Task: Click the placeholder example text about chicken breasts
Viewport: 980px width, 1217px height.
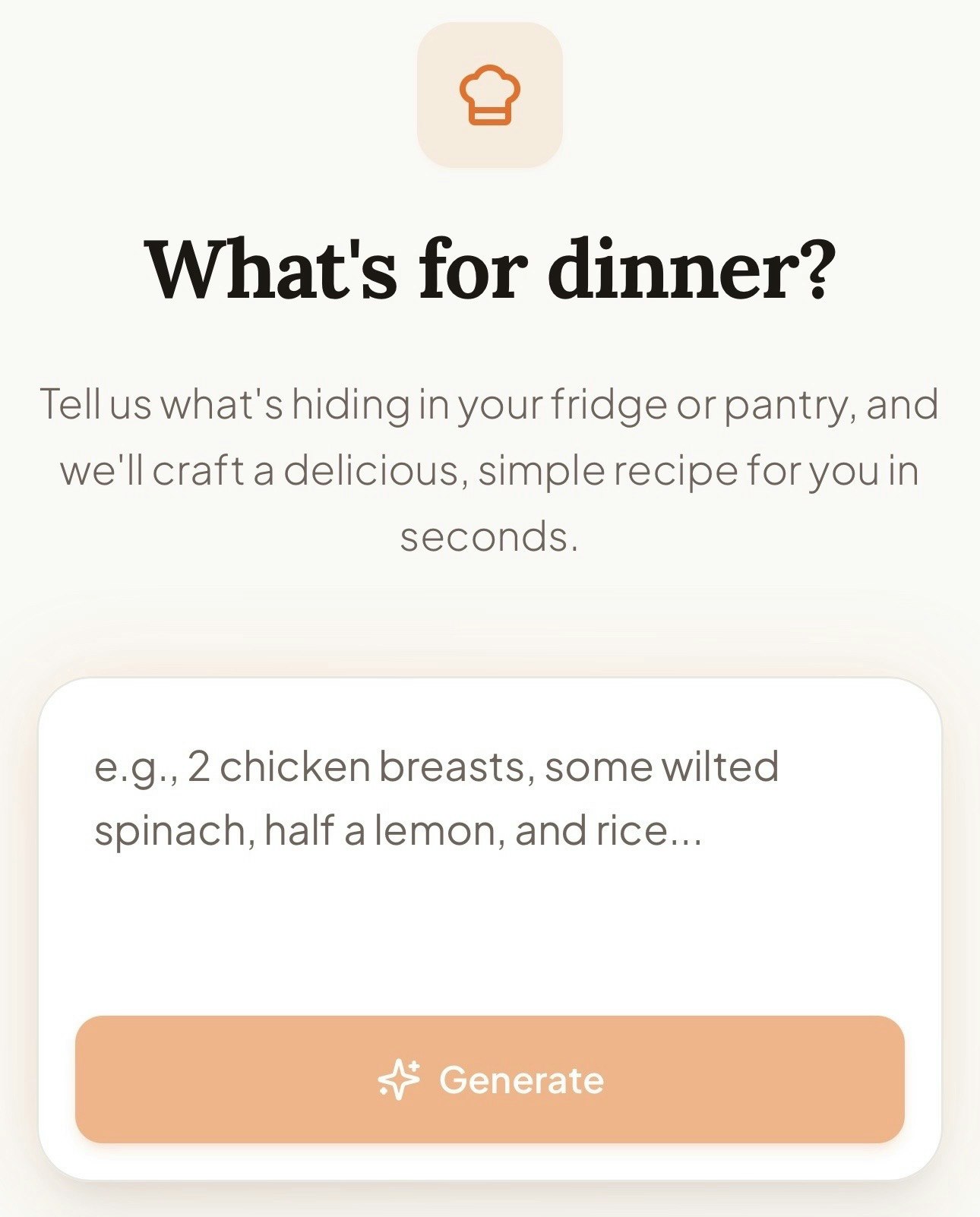Action: coord(437,770)
